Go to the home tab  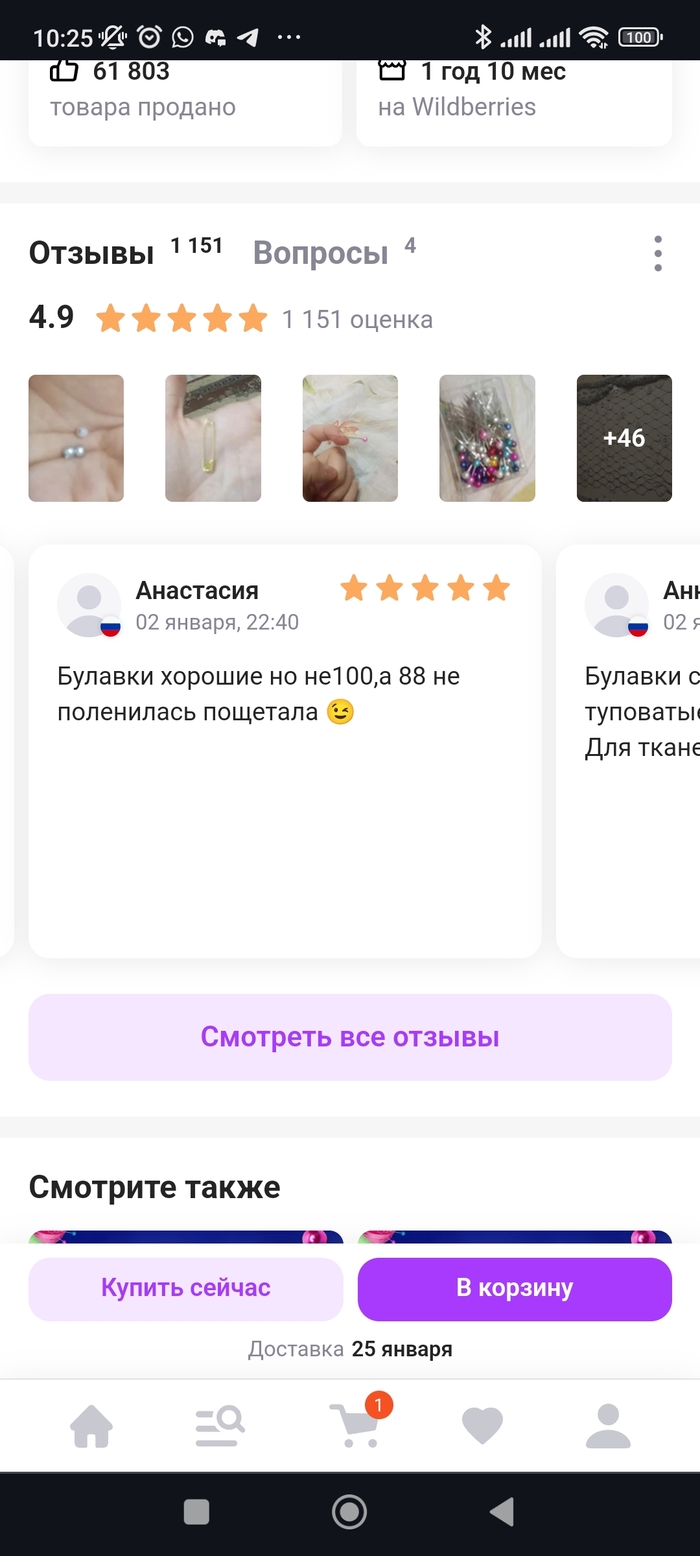tap(91, 1426)
